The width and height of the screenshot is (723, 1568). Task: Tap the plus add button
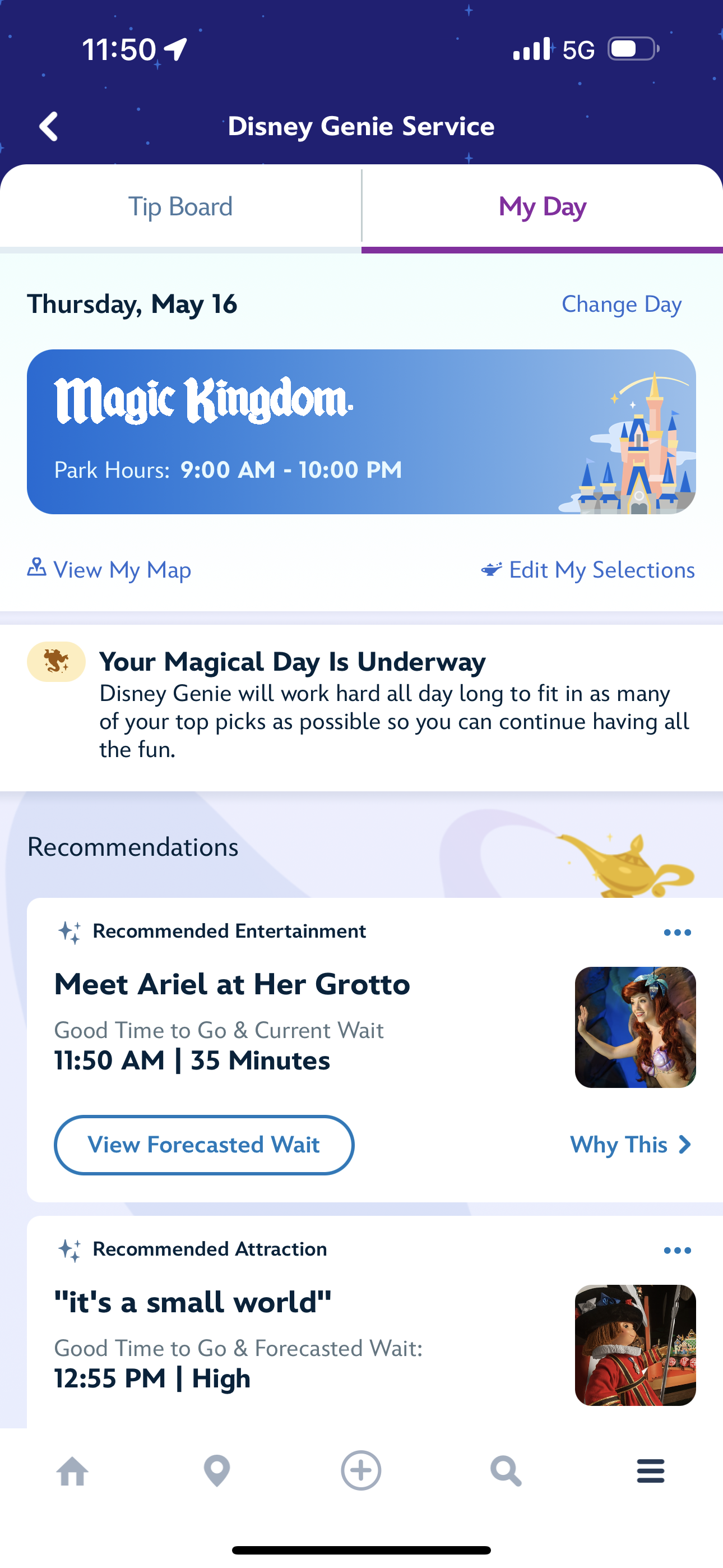click(361, 1470)
